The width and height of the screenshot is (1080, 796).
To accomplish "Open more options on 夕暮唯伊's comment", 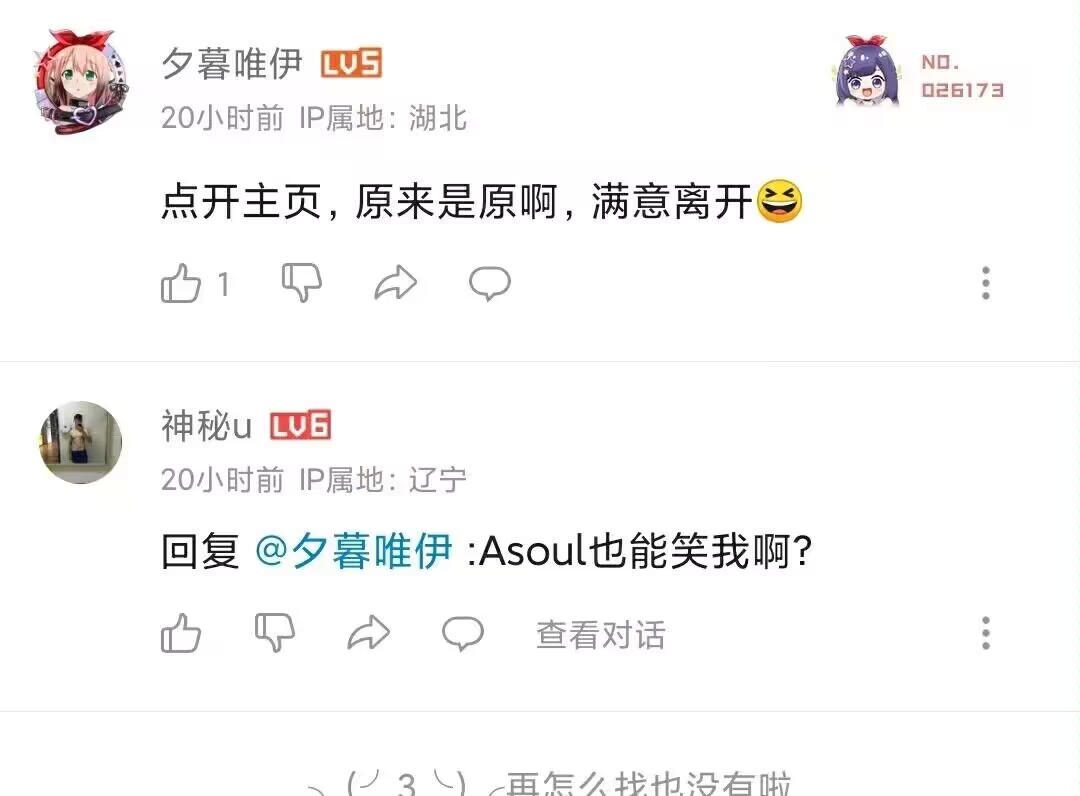I will 986,283.
